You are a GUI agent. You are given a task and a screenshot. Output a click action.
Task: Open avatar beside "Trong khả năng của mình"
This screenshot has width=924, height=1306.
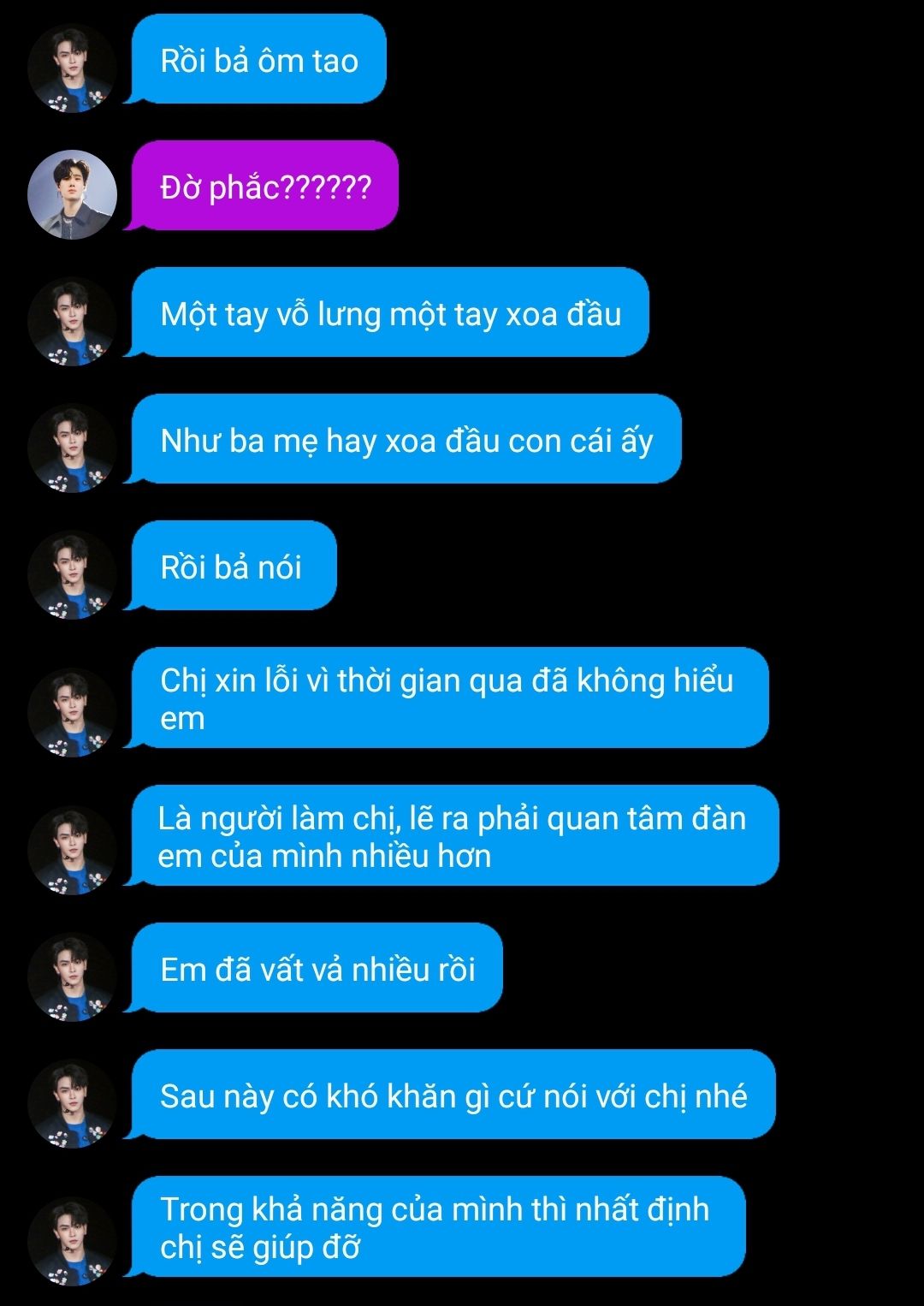point(72,1241)
